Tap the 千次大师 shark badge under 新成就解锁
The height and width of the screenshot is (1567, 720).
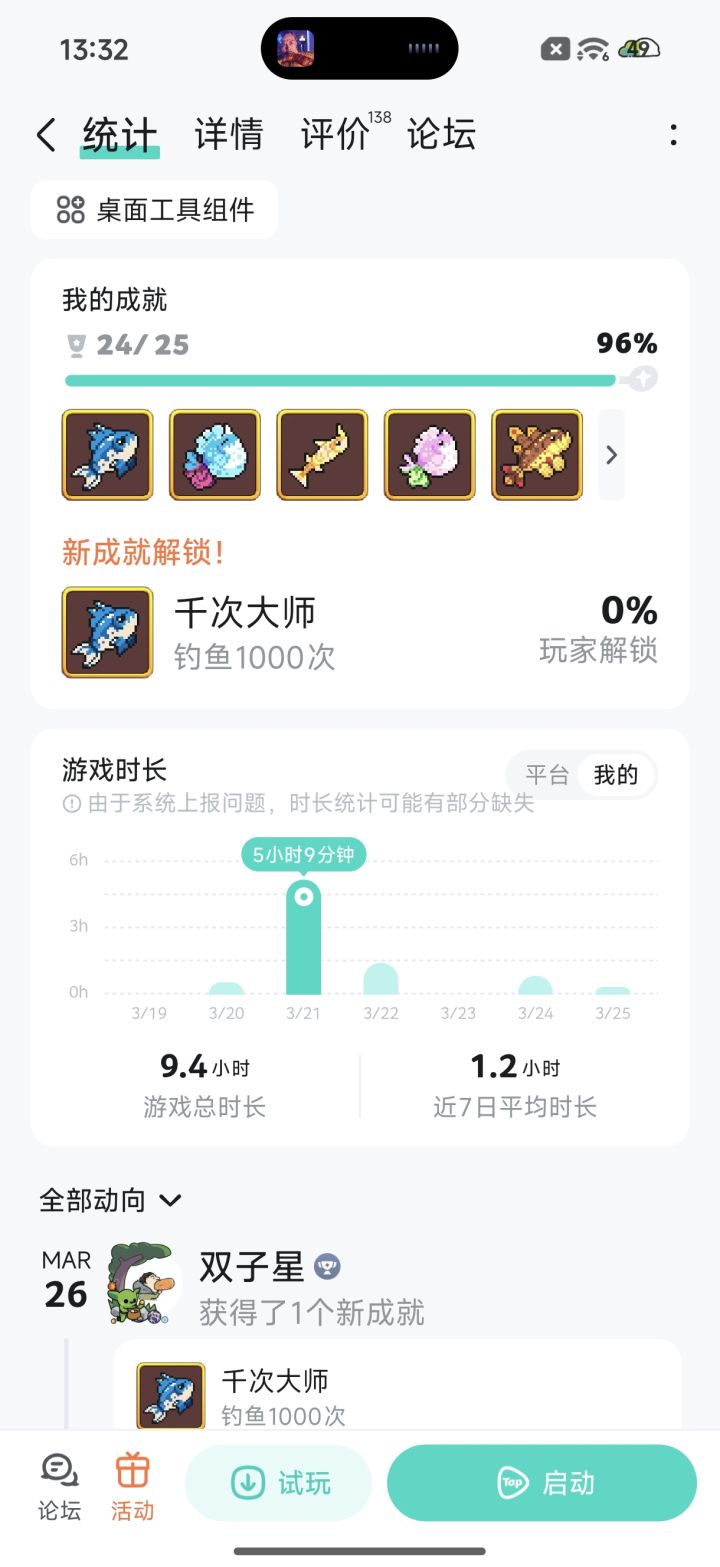click(x=106, y=632)
